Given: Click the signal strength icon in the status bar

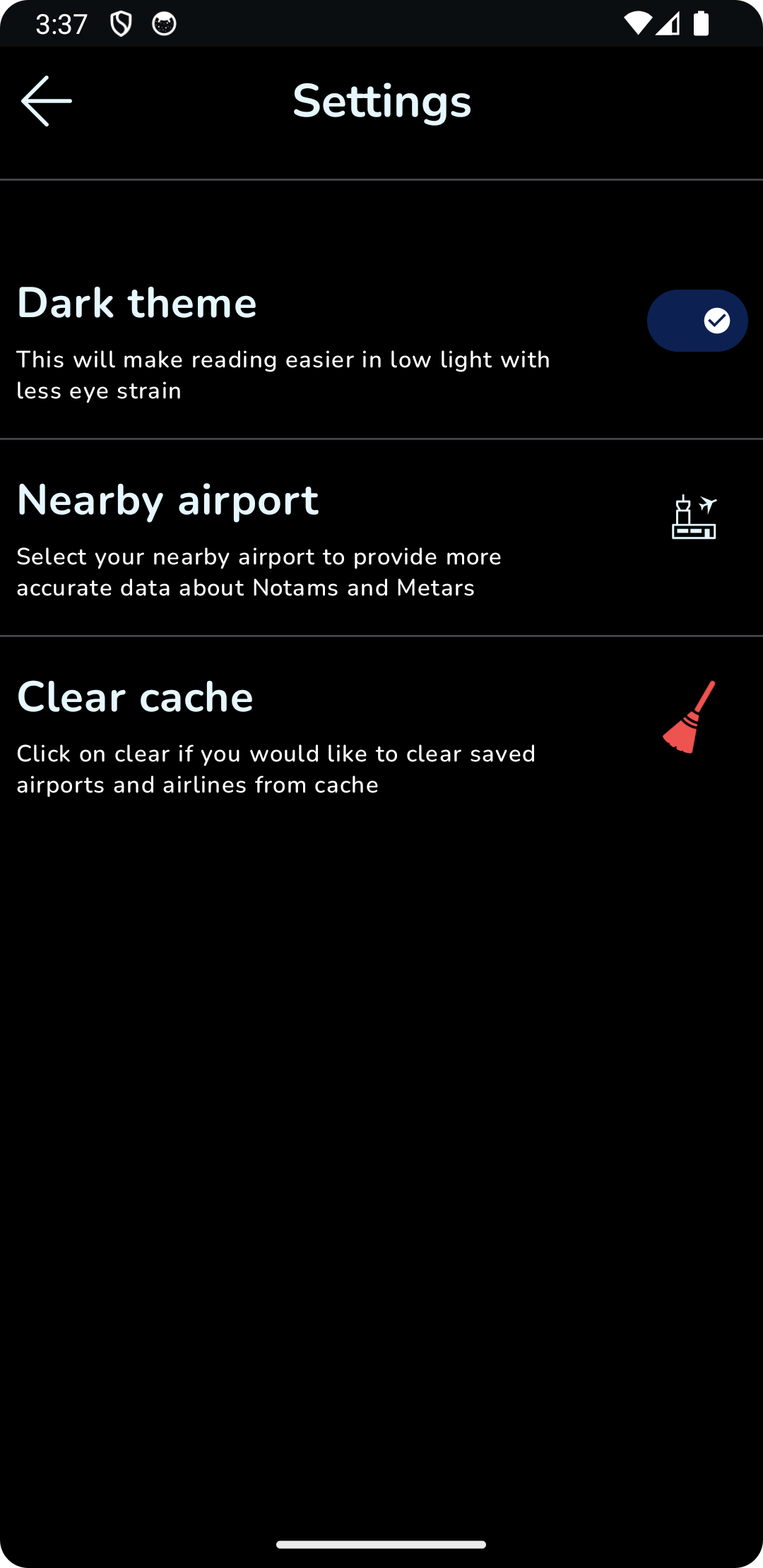Looking at the screenshot, I should 668,23.
